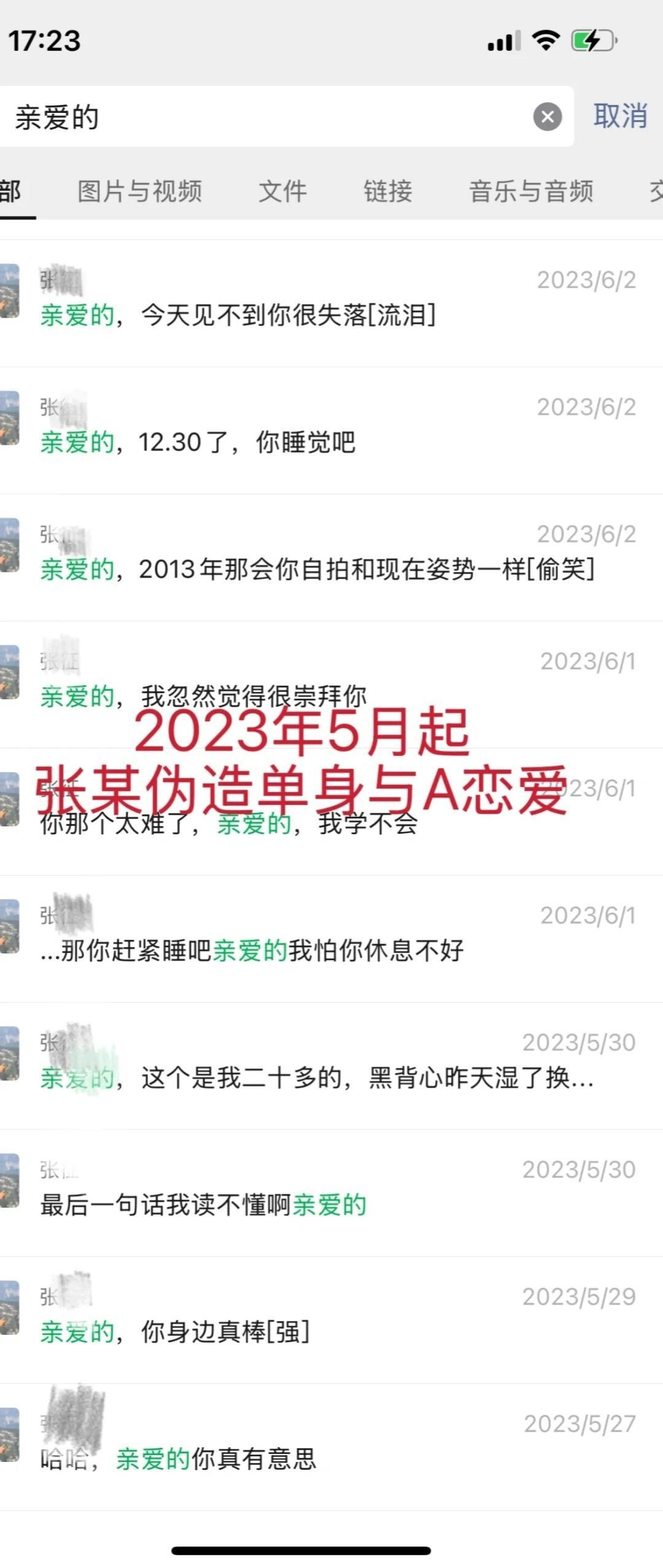Screen dimensions: 663x1568
Task: Select the 链接 tab
Action: pyautogui.click(x=387, y=191)
